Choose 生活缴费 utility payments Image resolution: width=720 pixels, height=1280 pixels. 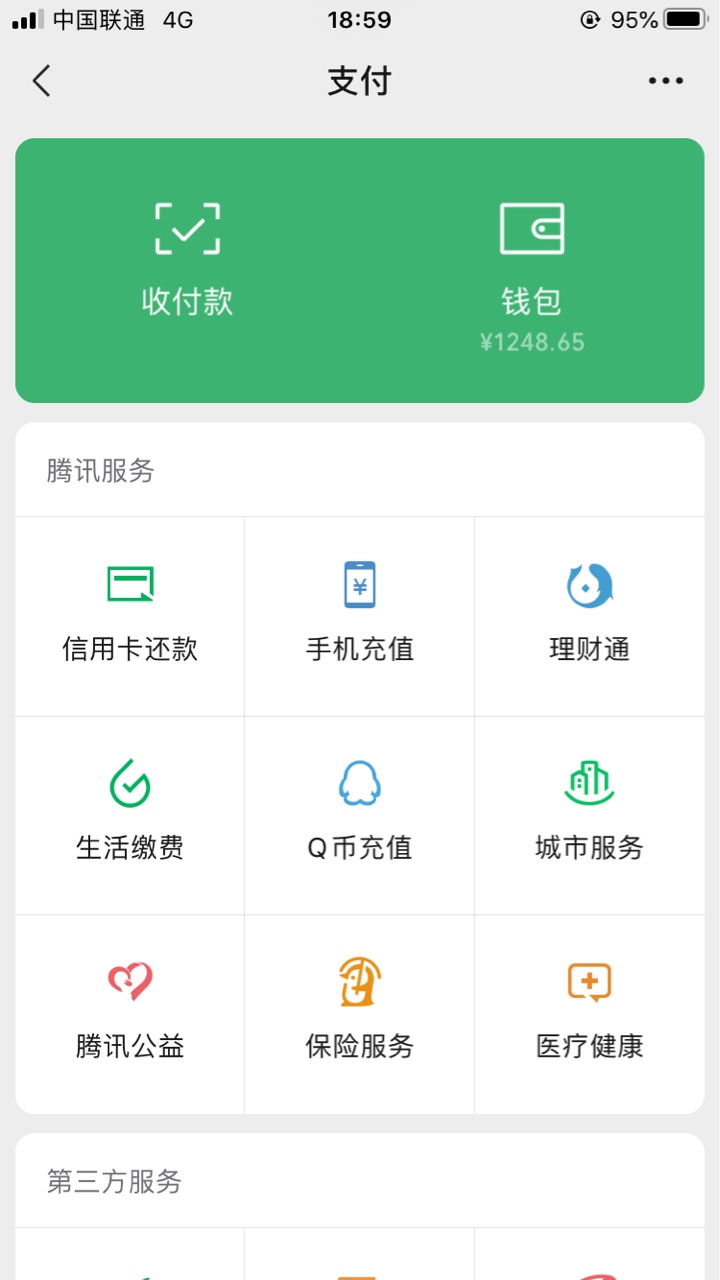tap(130, 815)
